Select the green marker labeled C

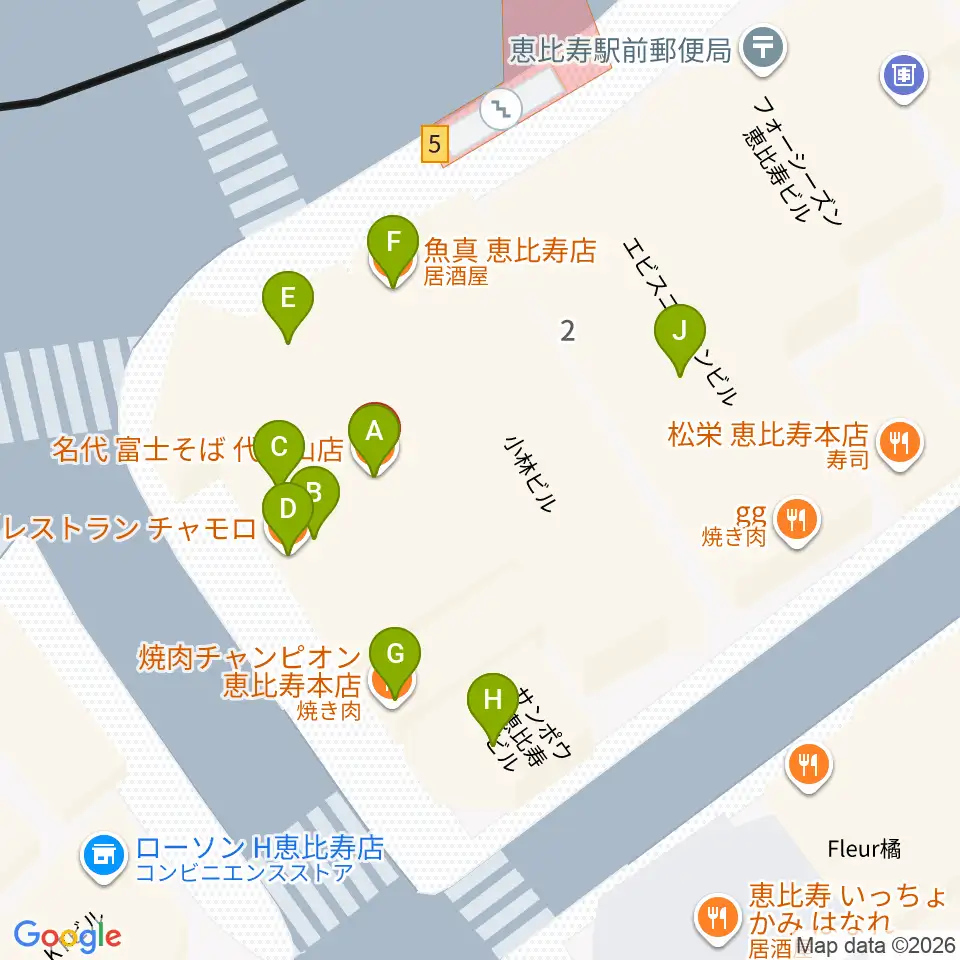[x=279, y=451]
